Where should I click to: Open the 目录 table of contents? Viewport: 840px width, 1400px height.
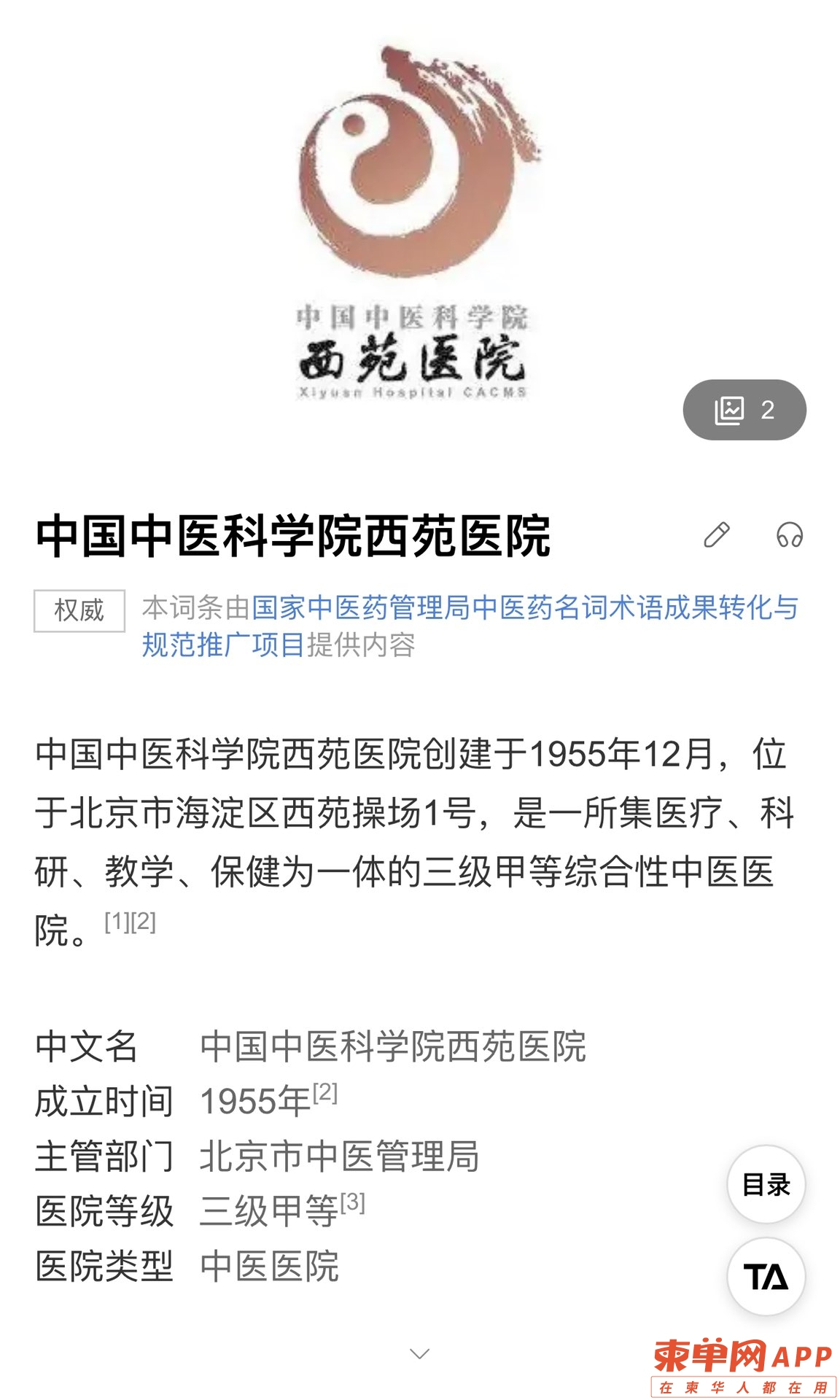tap(766, 1185)
